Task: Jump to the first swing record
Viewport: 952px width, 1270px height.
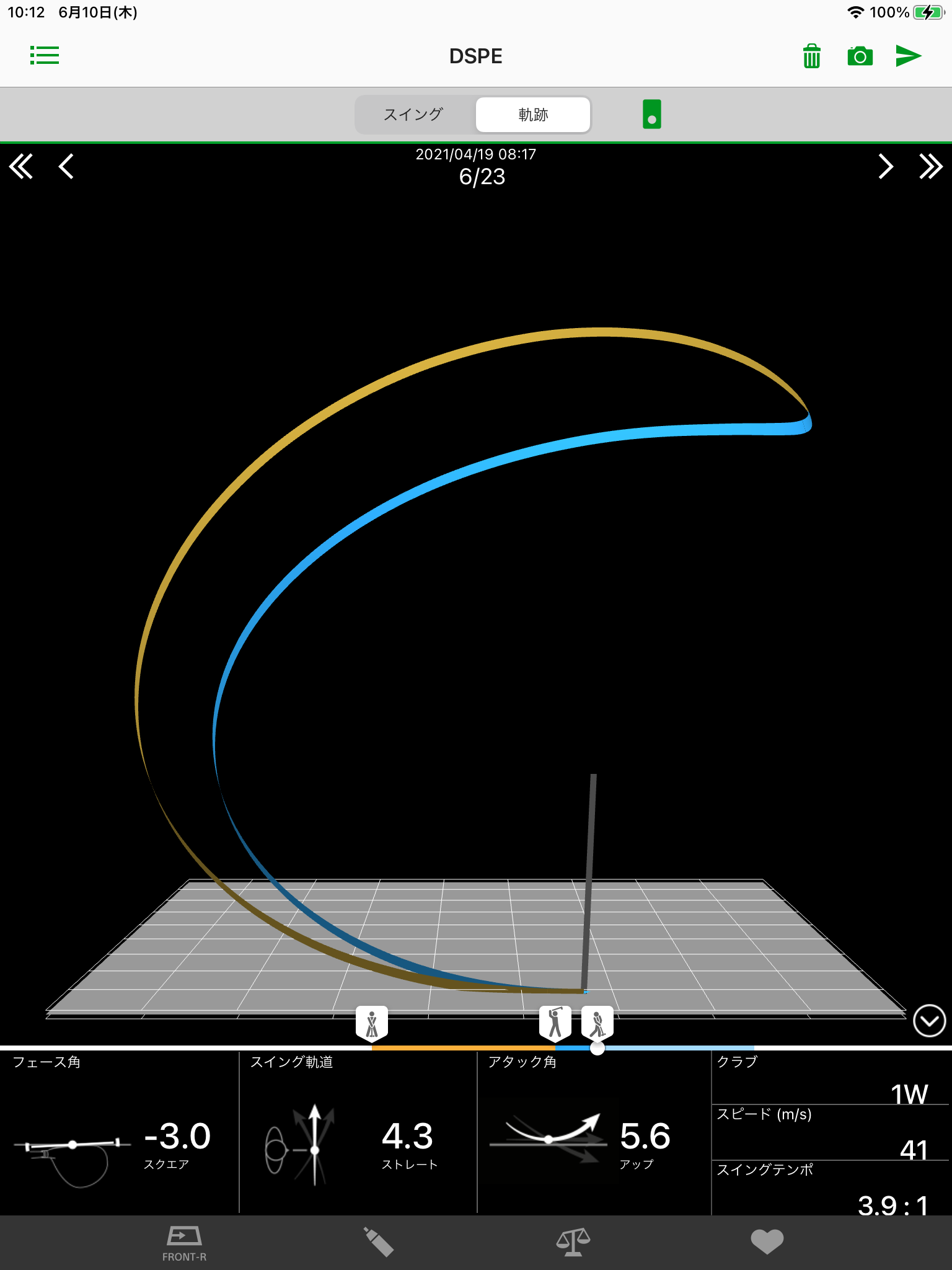Action: point(21,166)
